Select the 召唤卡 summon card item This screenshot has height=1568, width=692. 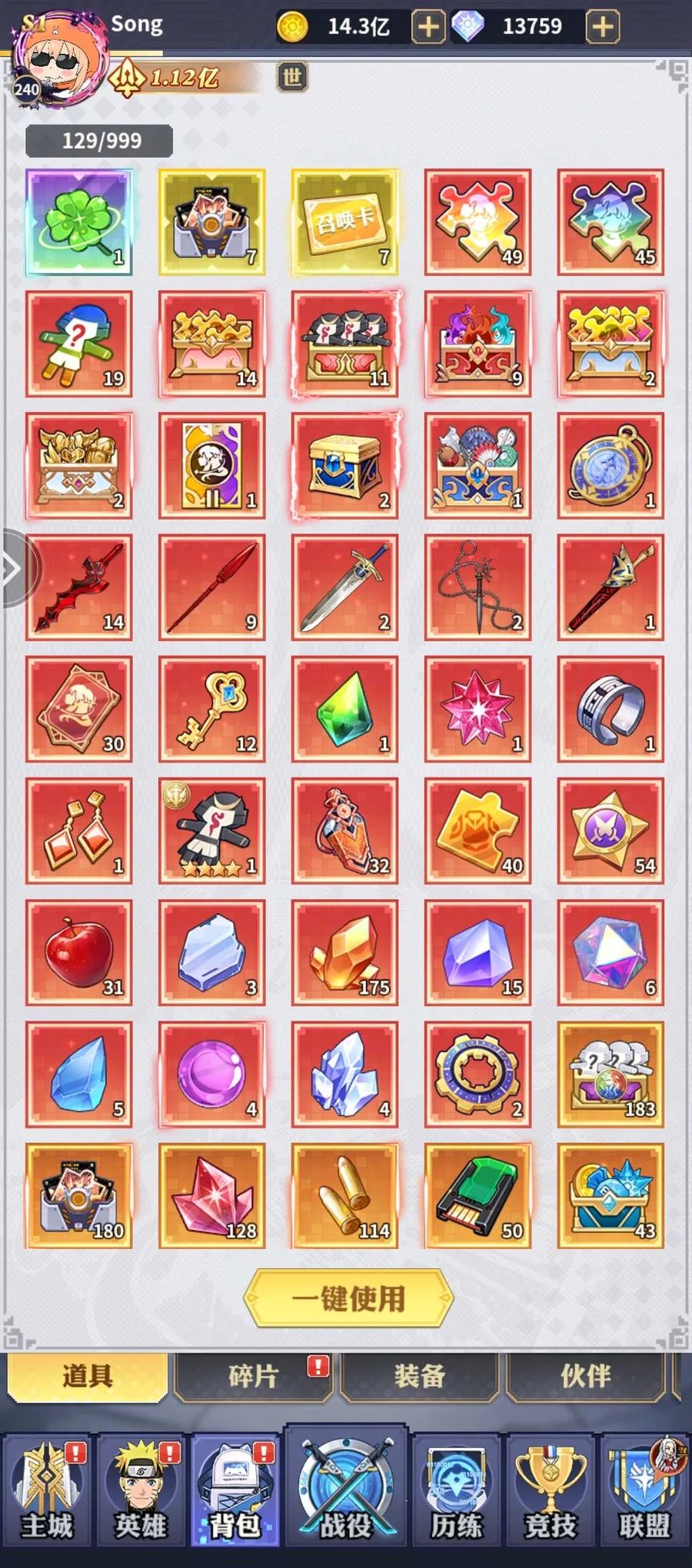click(344, 222)
